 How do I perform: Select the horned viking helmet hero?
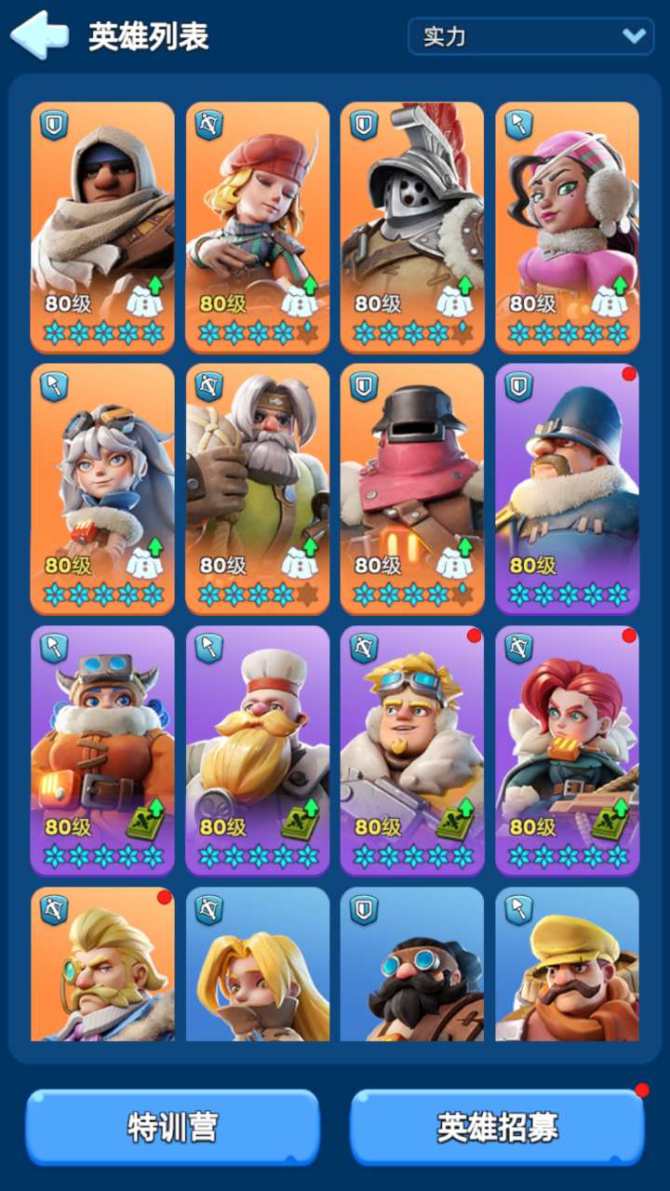(102, 750)
